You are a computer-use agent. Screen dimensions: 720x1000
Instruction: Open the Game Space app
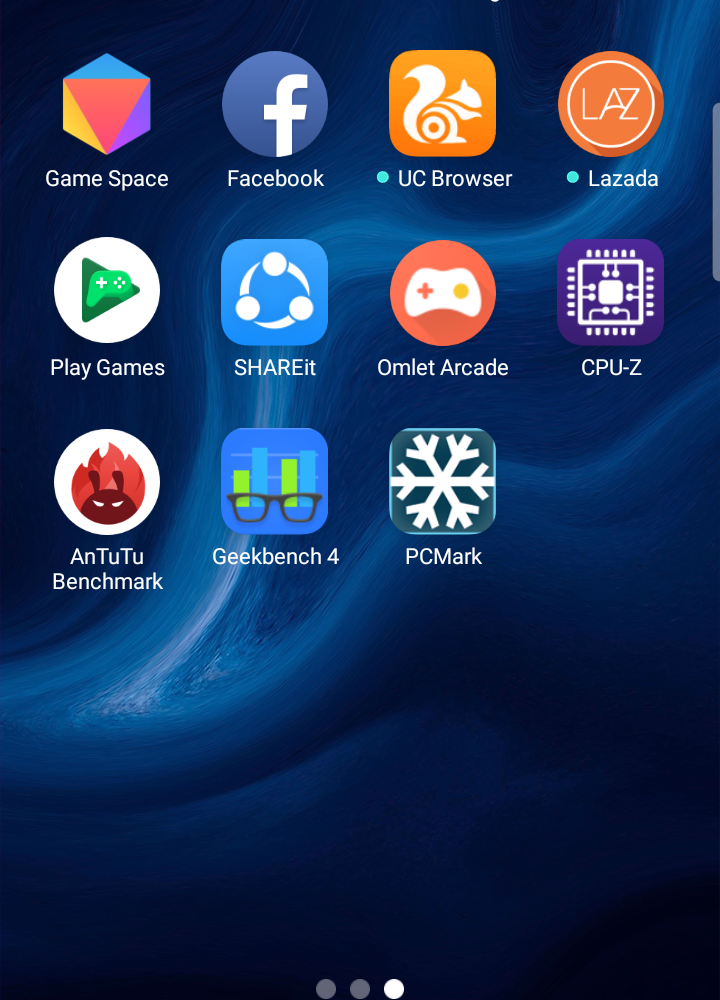(x=107, y=104)
